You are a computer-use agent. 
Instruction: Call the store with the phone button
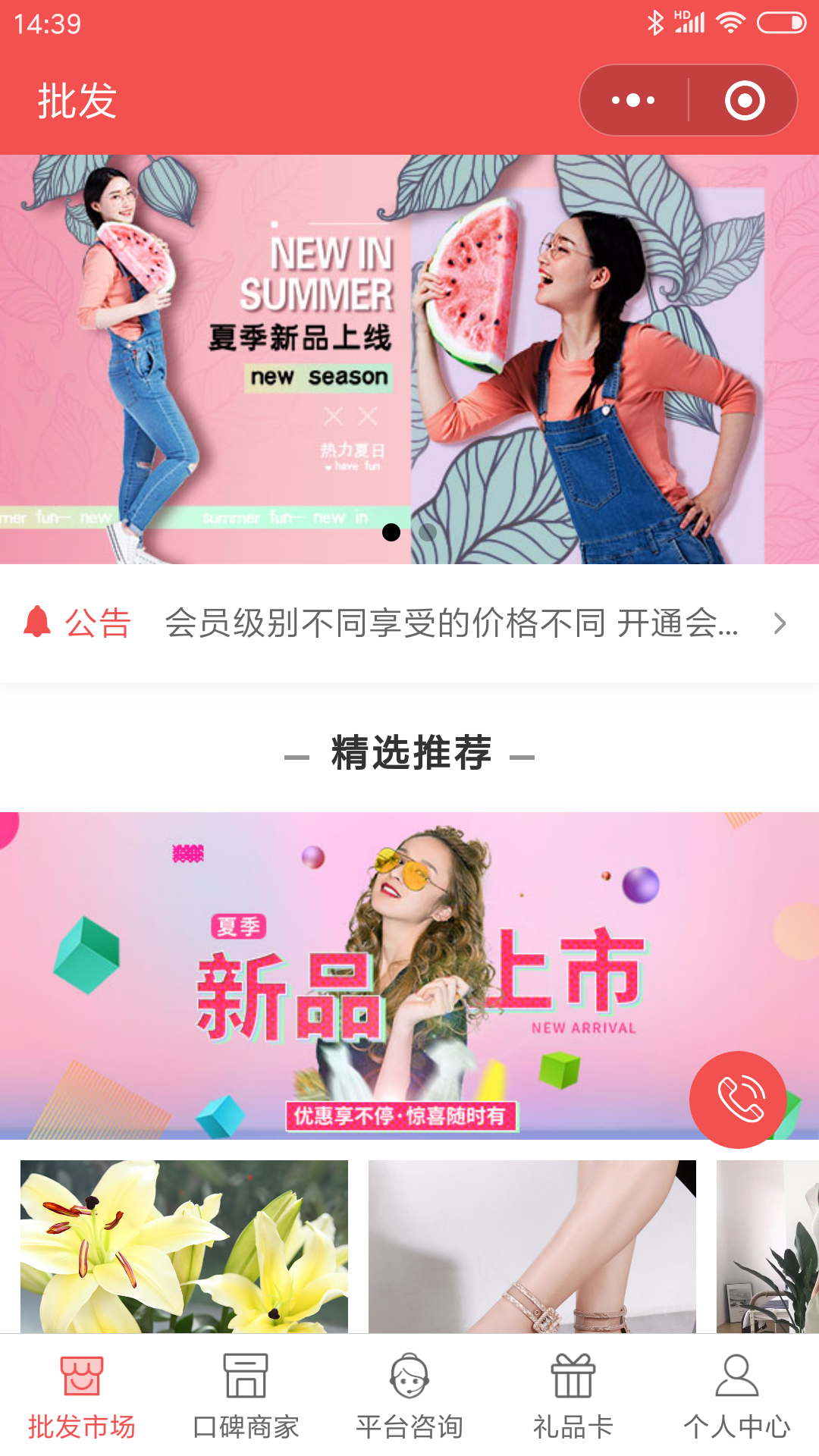[738, 1099]
